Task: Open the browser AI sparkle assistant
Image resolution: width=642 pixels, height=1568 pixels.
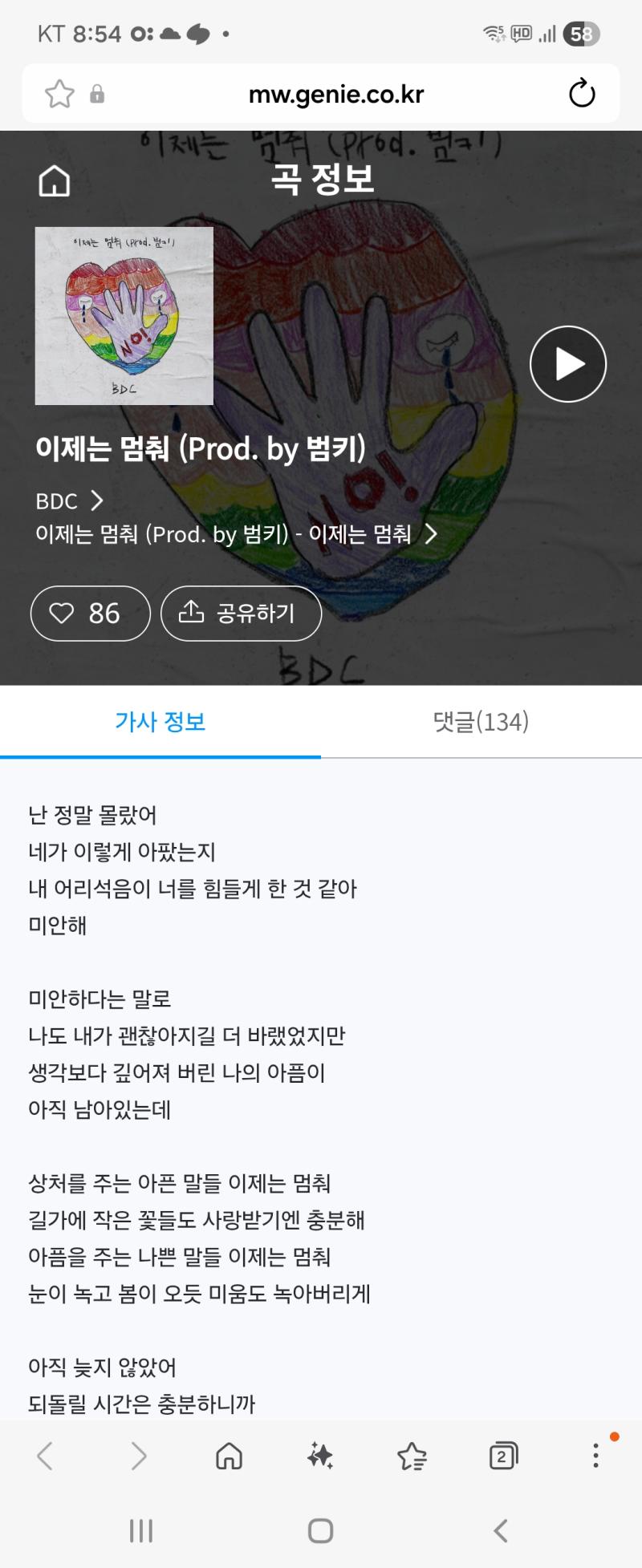Action: tap(320, 1455)
